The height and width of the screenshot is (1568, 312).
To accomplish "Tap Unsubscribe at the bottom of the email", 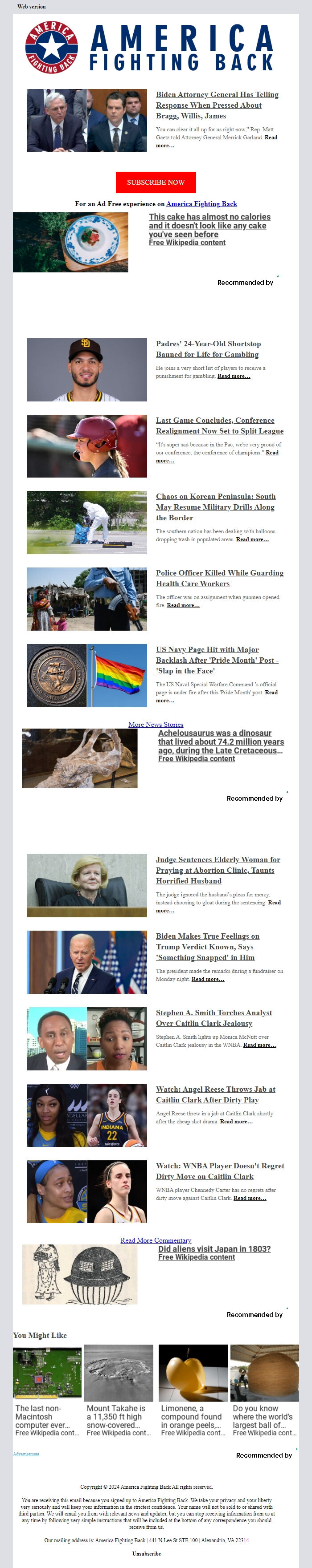I will (x=146, y=1553).
